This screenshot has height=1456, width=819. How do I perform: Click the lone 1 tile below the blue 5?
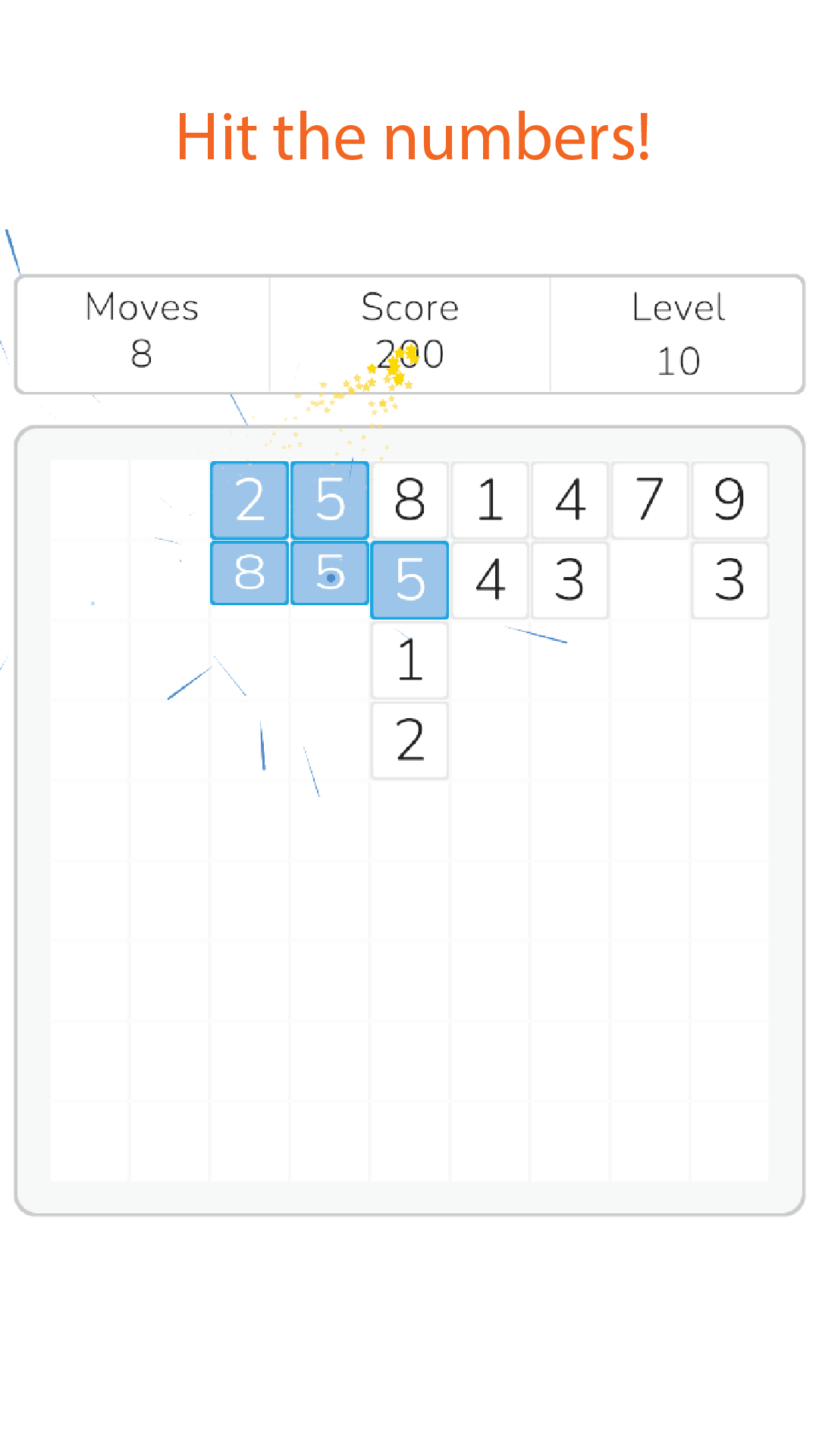point(409,660)
